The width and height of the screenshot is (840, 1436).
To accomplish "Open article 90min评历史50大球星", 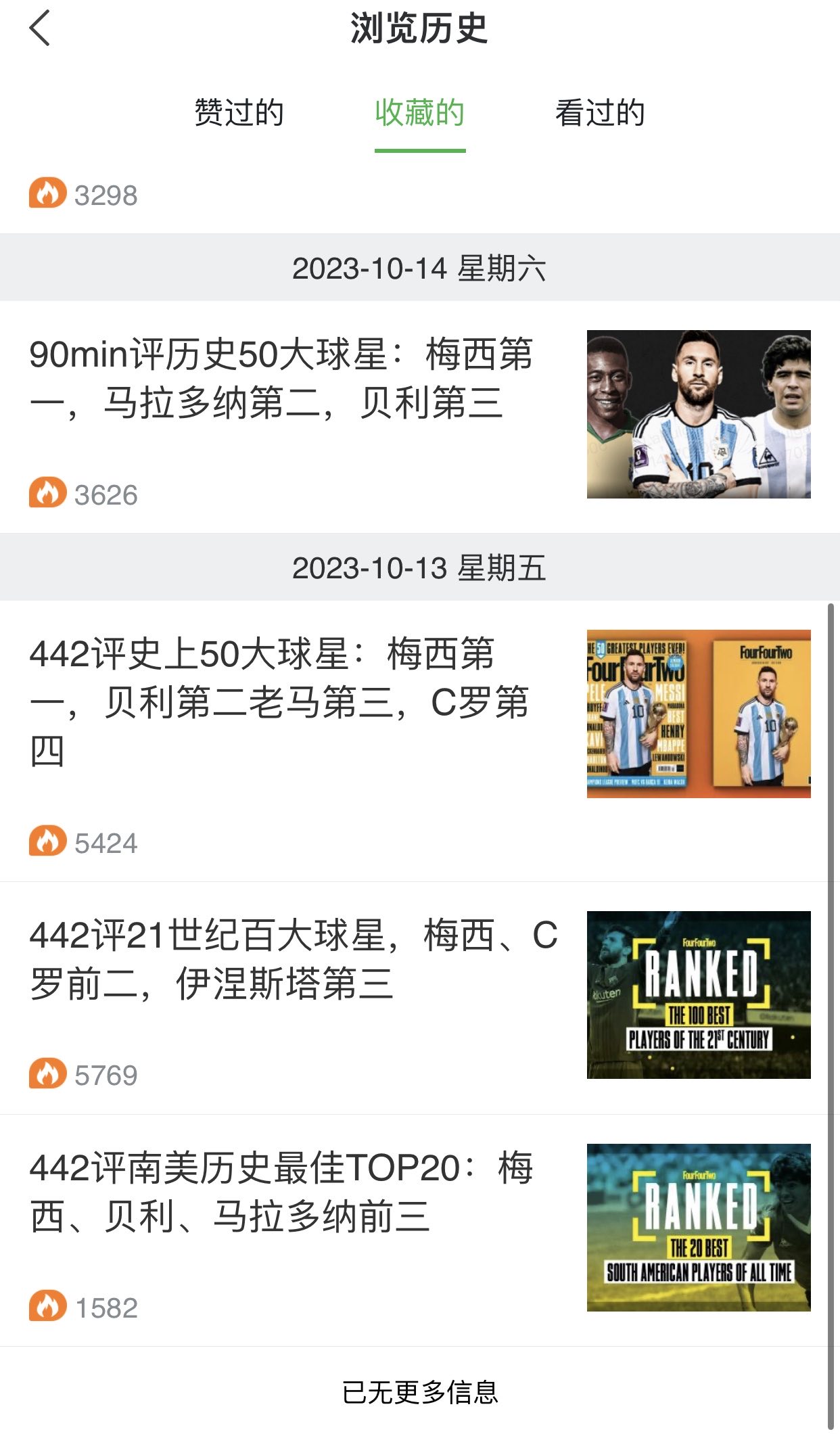I will pos(281,379).
